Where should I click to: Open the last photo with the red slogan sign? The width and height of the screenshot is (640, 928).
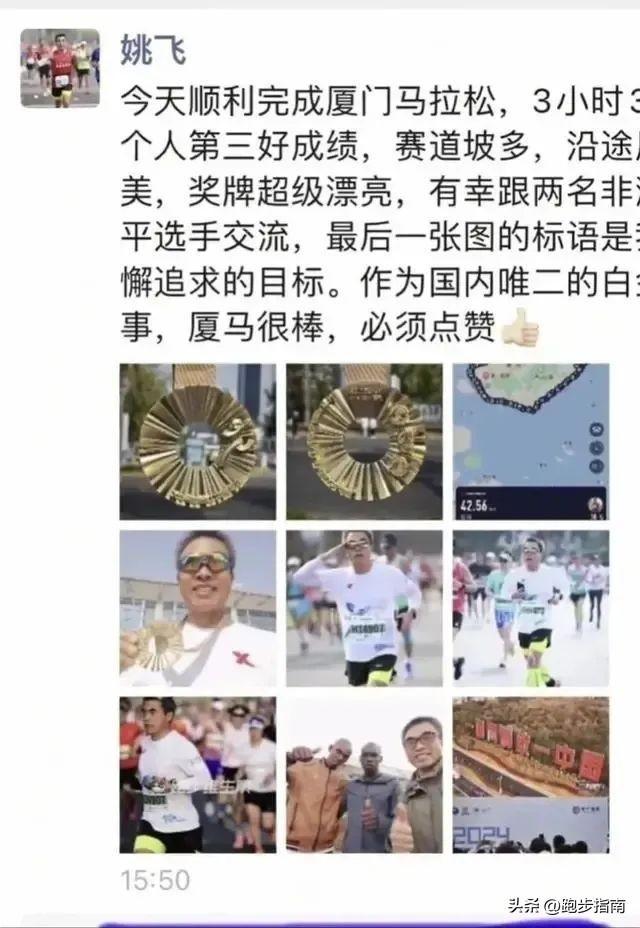(x=530, y=775)
